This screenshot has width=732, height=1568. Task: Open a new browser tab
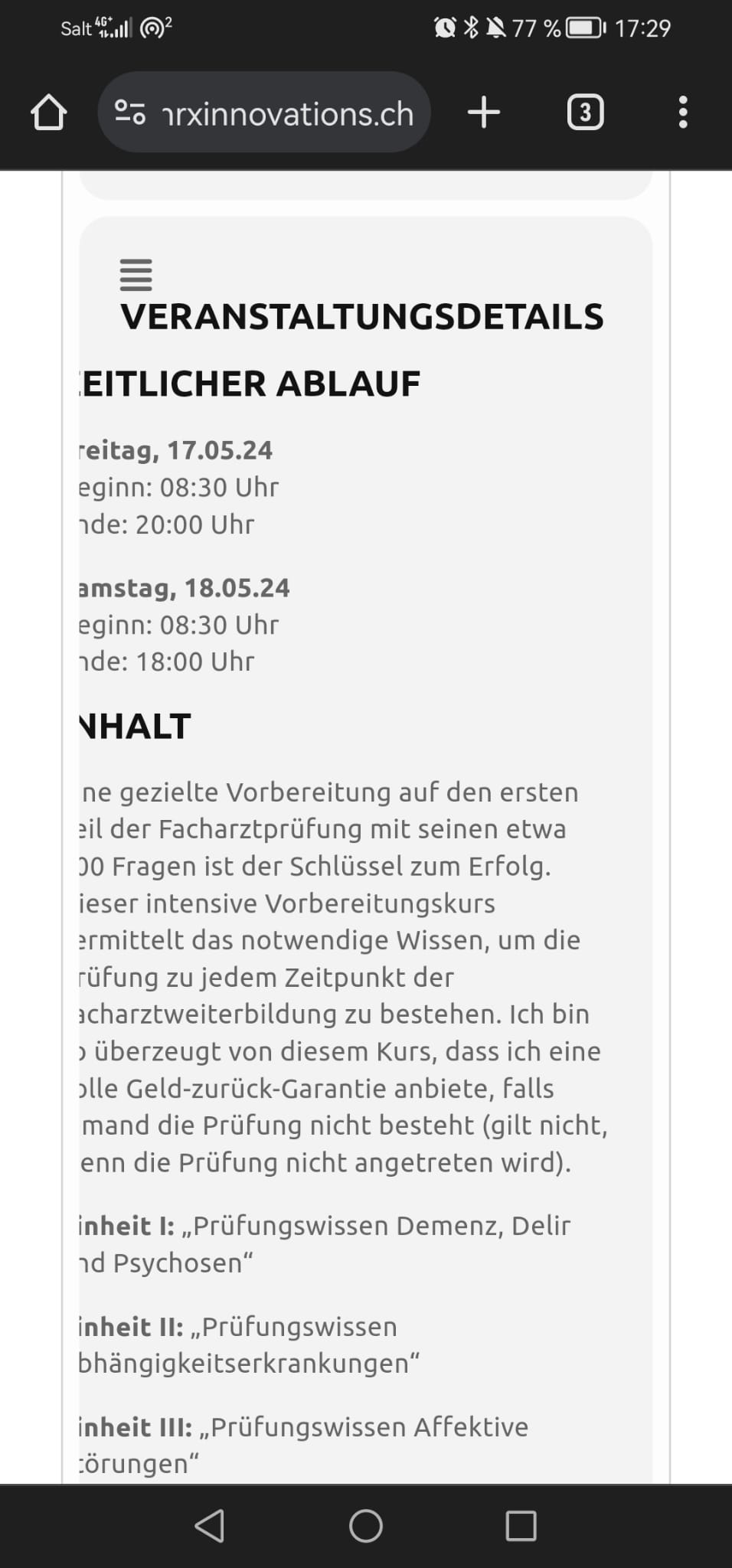click(484, 113)
